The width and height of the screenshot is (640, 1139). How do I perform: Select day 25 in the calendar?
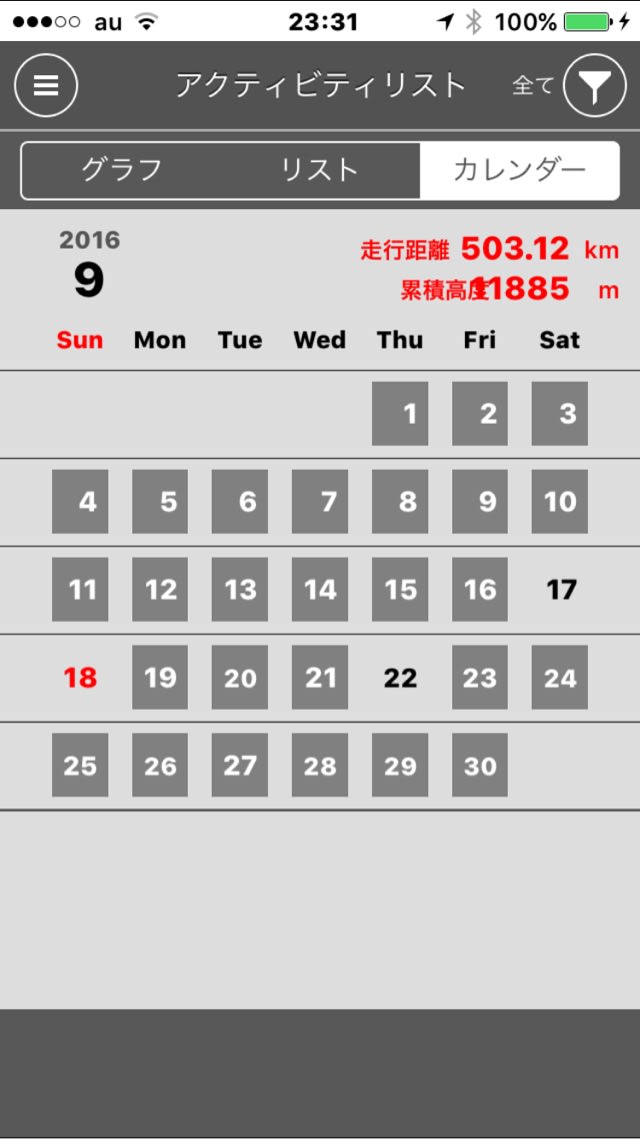pos(80,766)
